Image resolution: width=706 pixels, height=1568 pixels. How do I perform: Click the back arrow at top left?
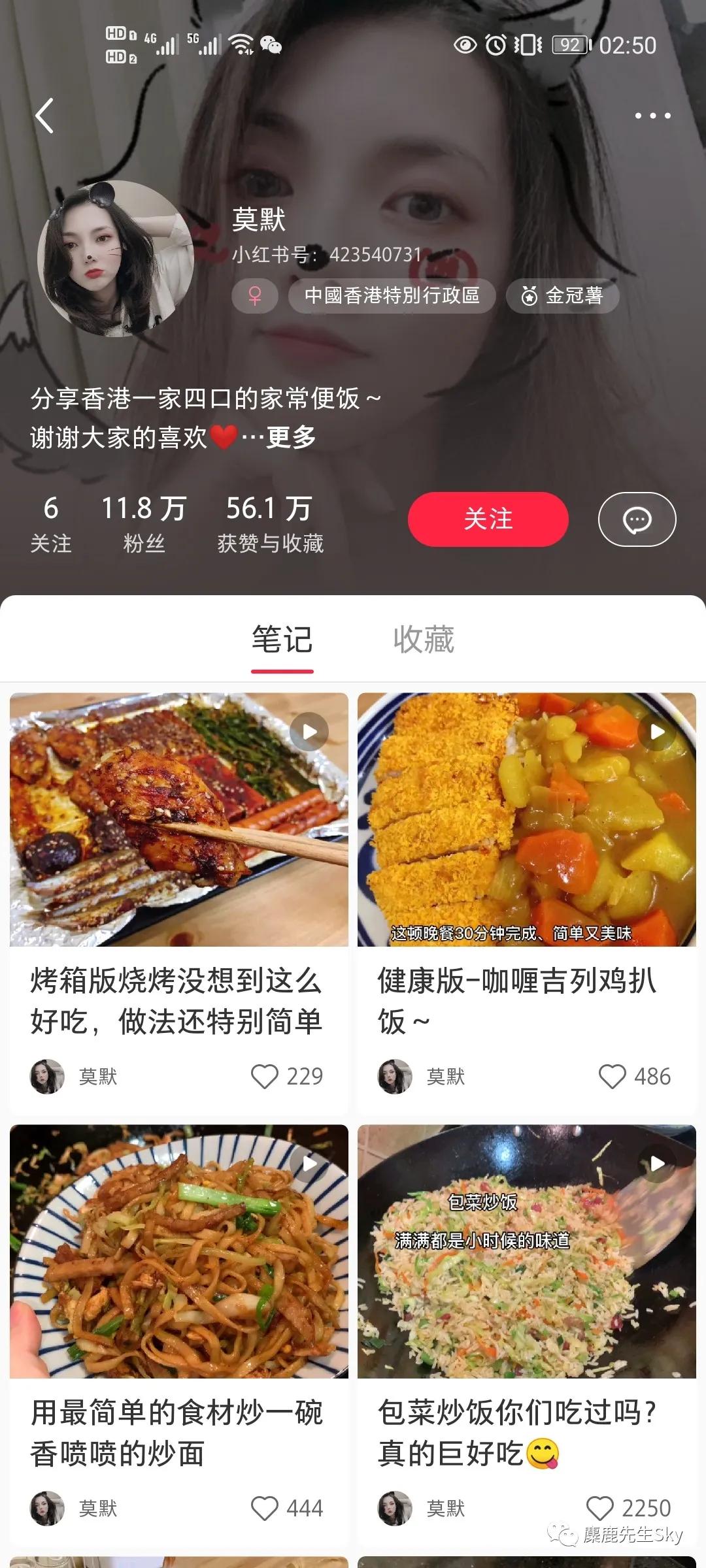(x=44, y=116)
